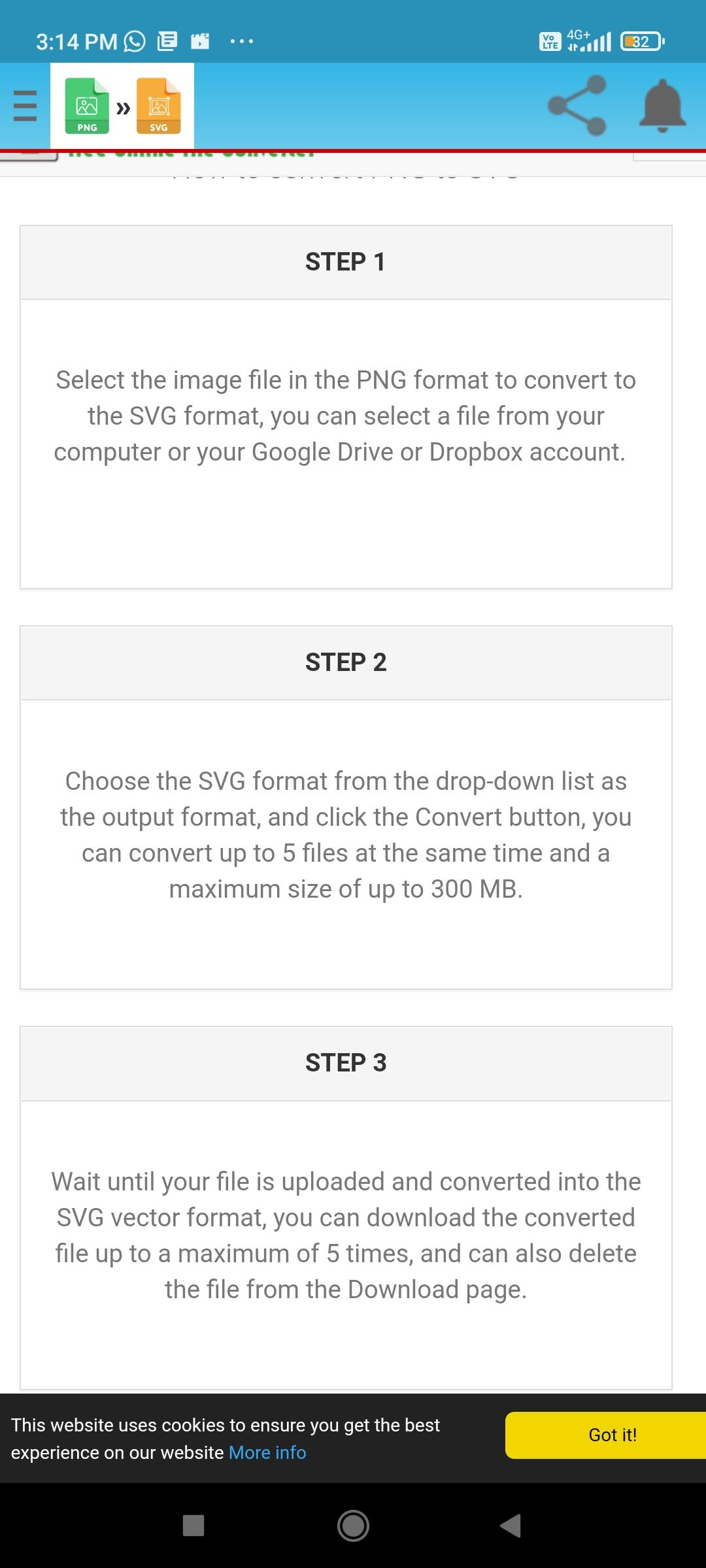Open the More info cookie link
This screenshot has width=706, height=1568.
pos(267,1452)
